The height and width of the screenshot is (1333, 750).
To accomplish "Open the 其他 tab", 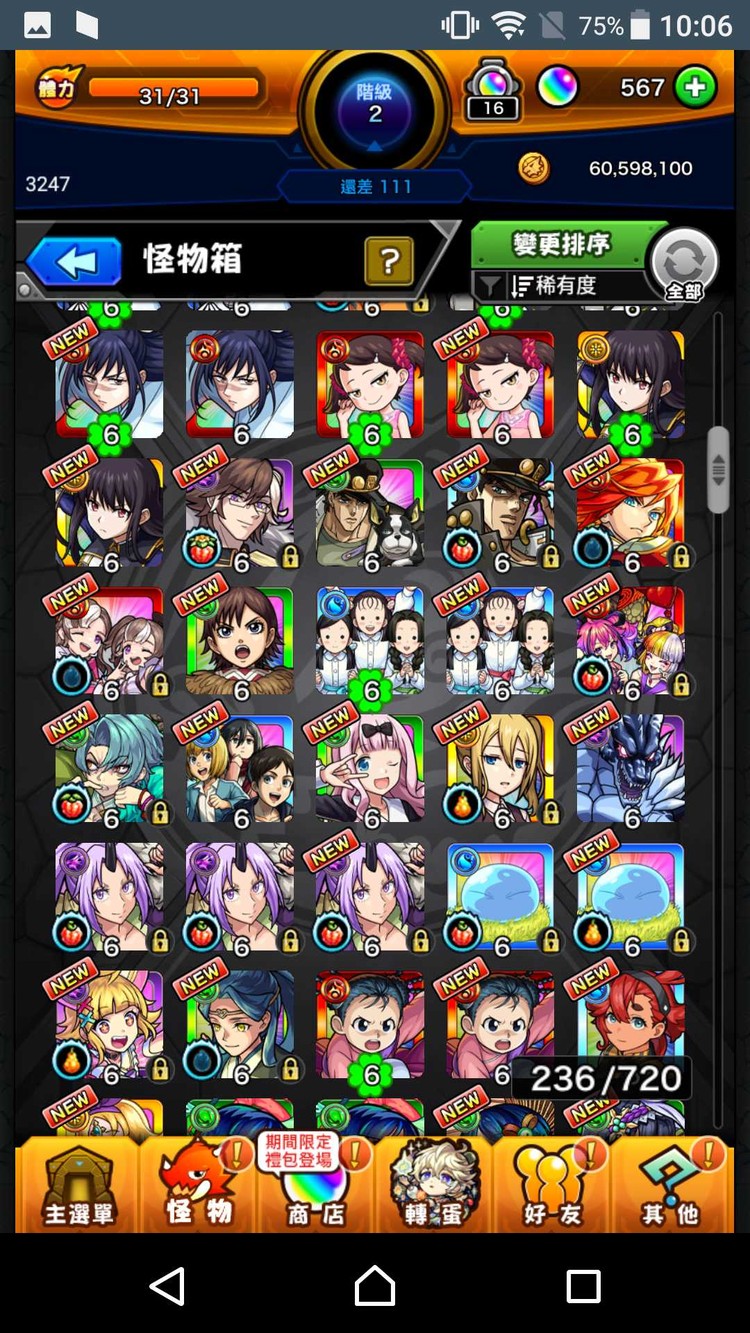I will [x=669, y=1186].
